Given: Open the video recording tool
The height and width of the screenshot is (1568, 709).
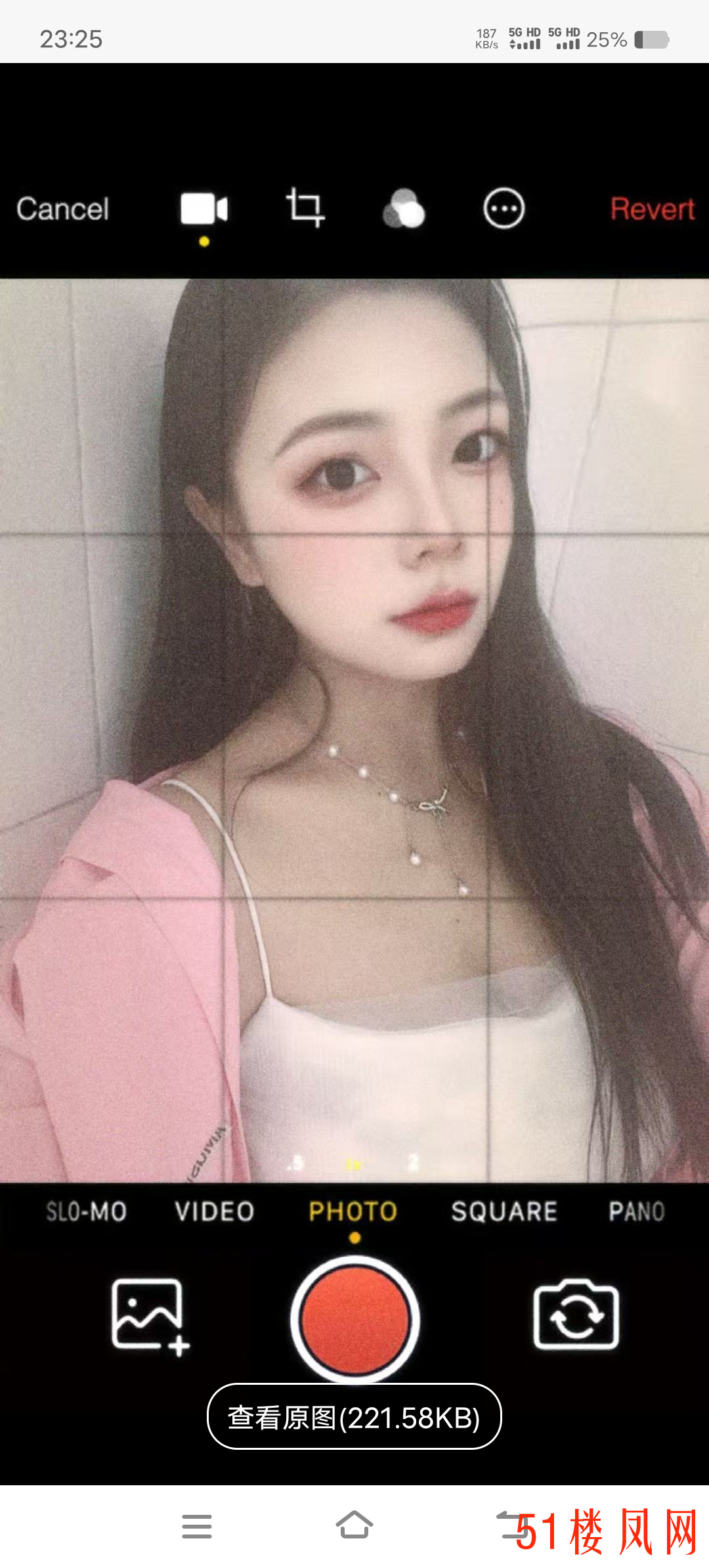Looking at the screenshot, I should 204,207.
